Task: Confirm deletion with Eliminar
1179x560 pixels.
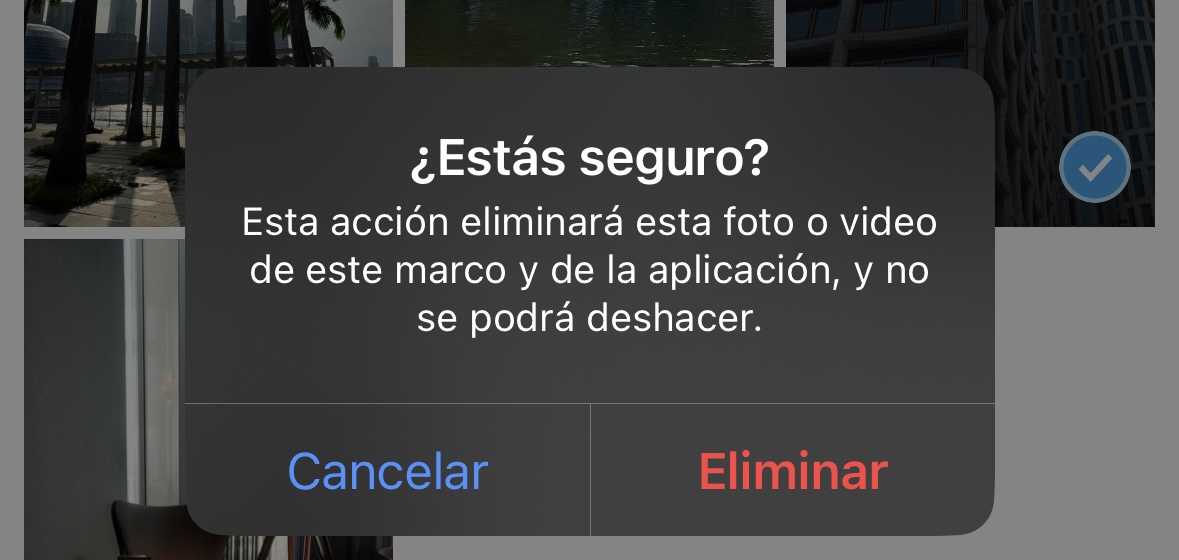Action: click(793, 471)
